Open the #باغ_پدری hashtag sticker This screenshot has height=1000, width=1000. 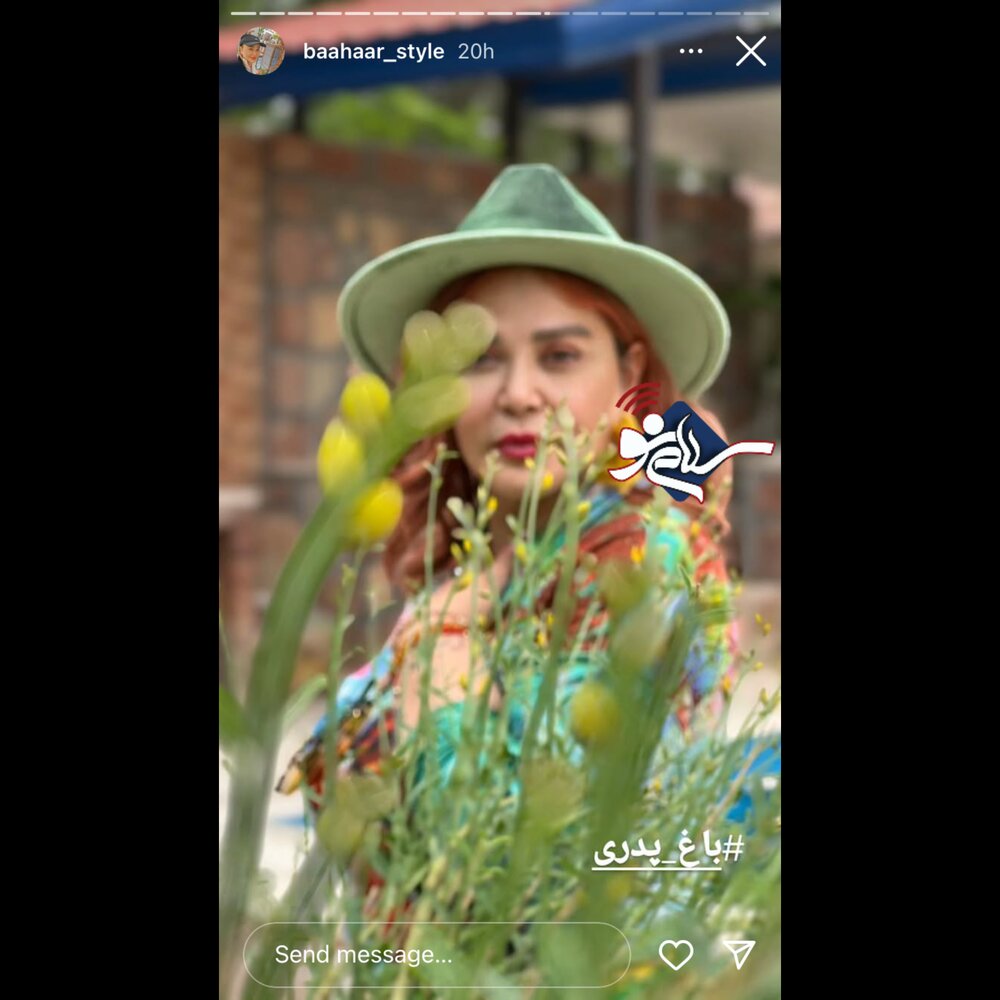pyautogui.click(x=668, y=850)
